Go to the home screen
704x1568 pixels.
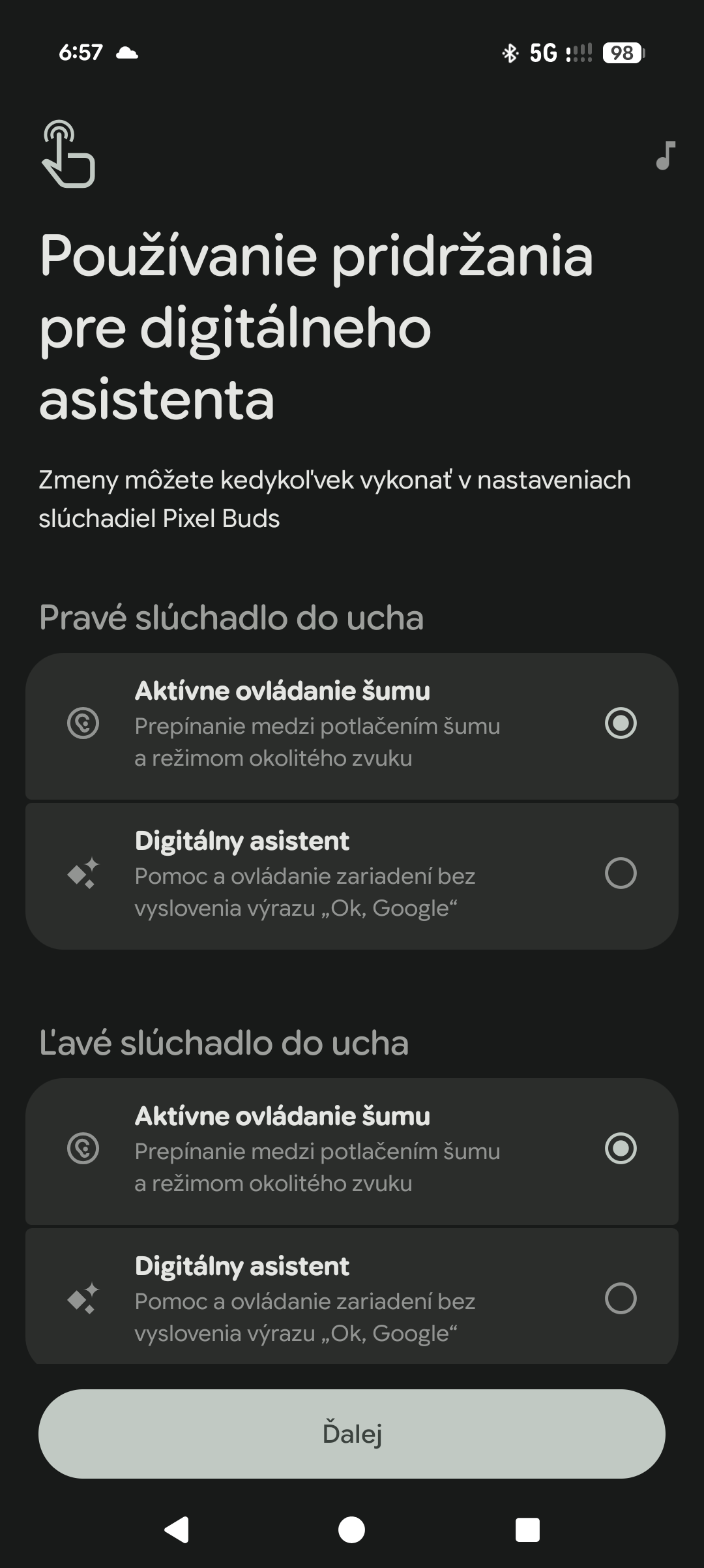click(352, 1530)
